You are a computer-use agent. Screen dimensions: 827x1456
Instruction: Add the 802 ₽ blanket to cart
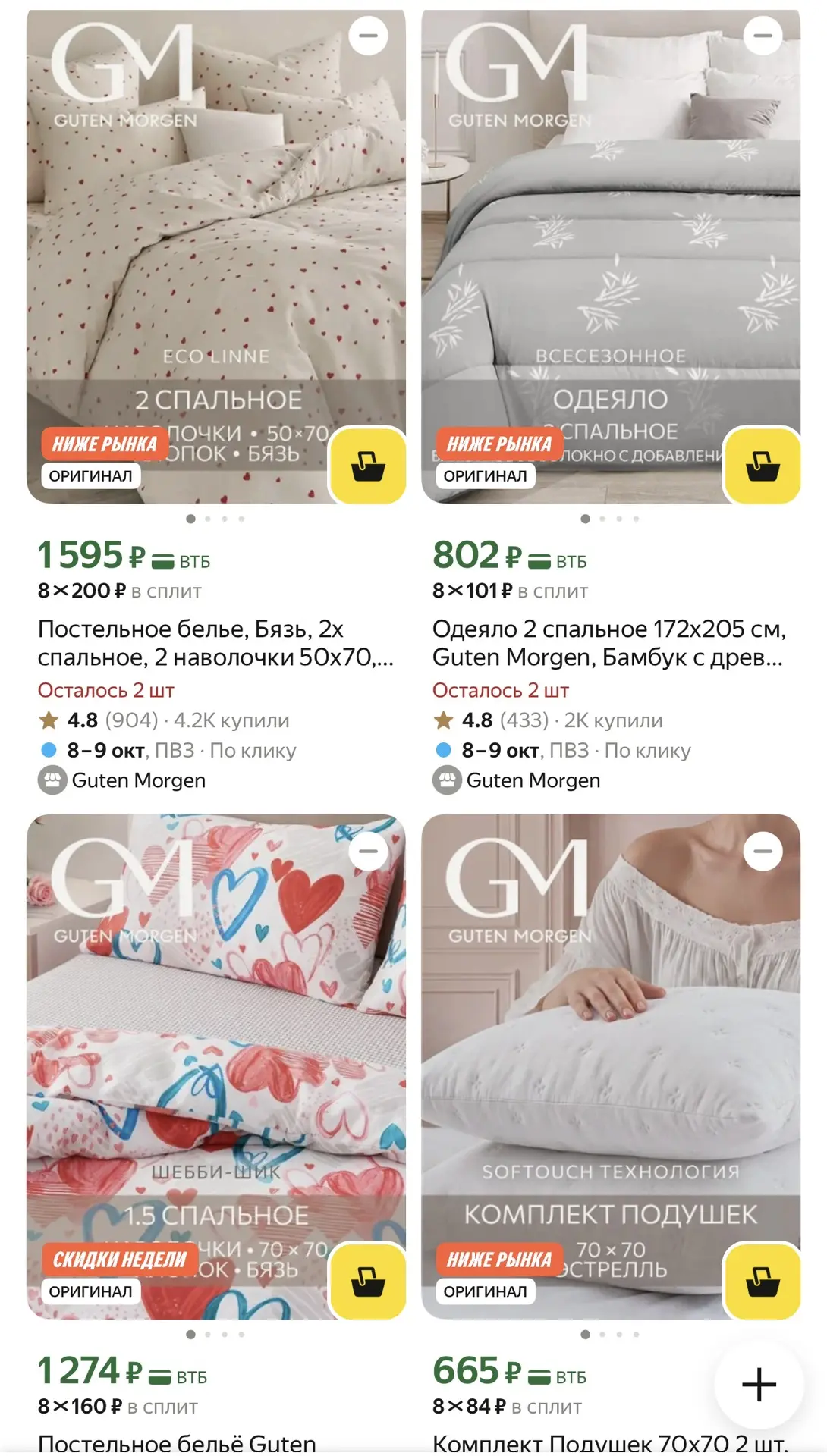[763, 466]
